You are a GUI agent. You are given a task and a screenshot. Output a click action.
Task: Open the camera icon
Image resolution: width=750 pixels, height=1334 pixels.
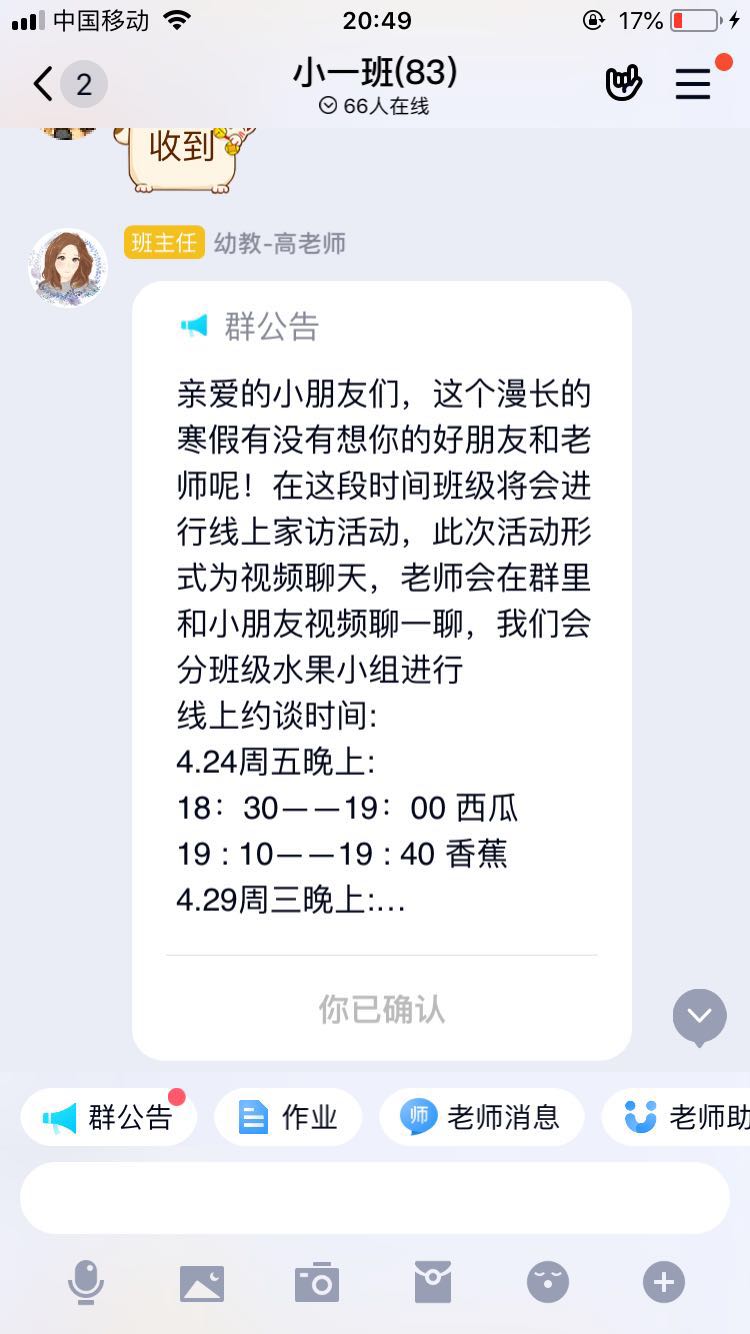(317, 1282)
